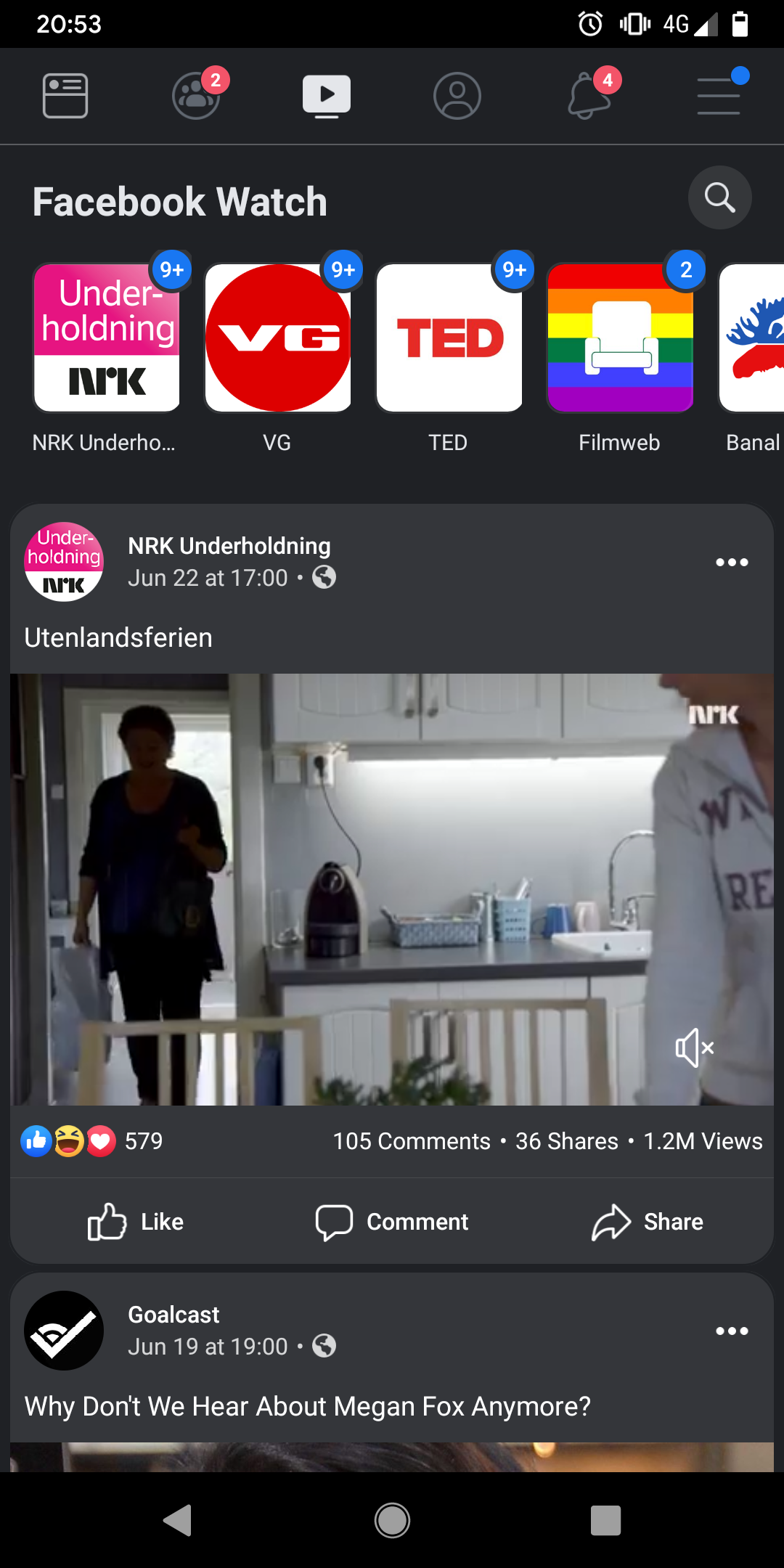Open the hamburger menu tab
784x1568 pixels.
pos(719,96)
